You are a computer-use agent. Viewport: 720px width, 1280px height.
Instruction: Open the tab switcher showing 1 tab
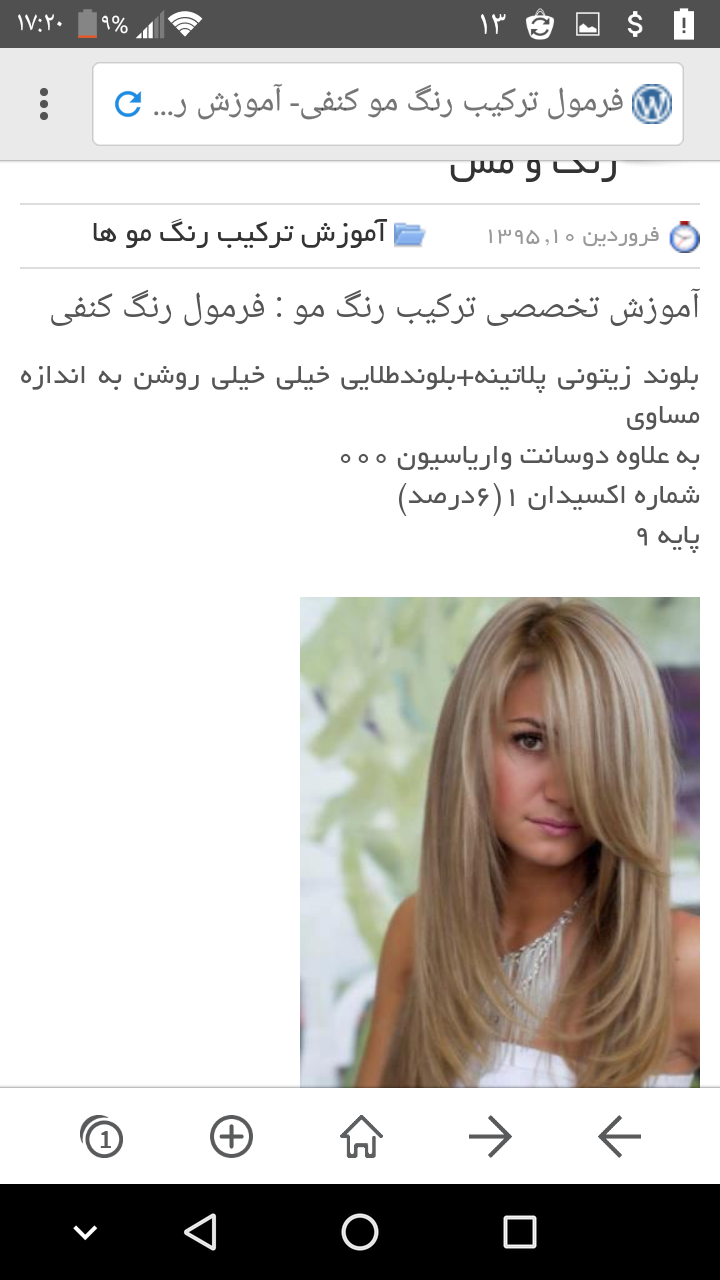click(x=101, y=1136)
